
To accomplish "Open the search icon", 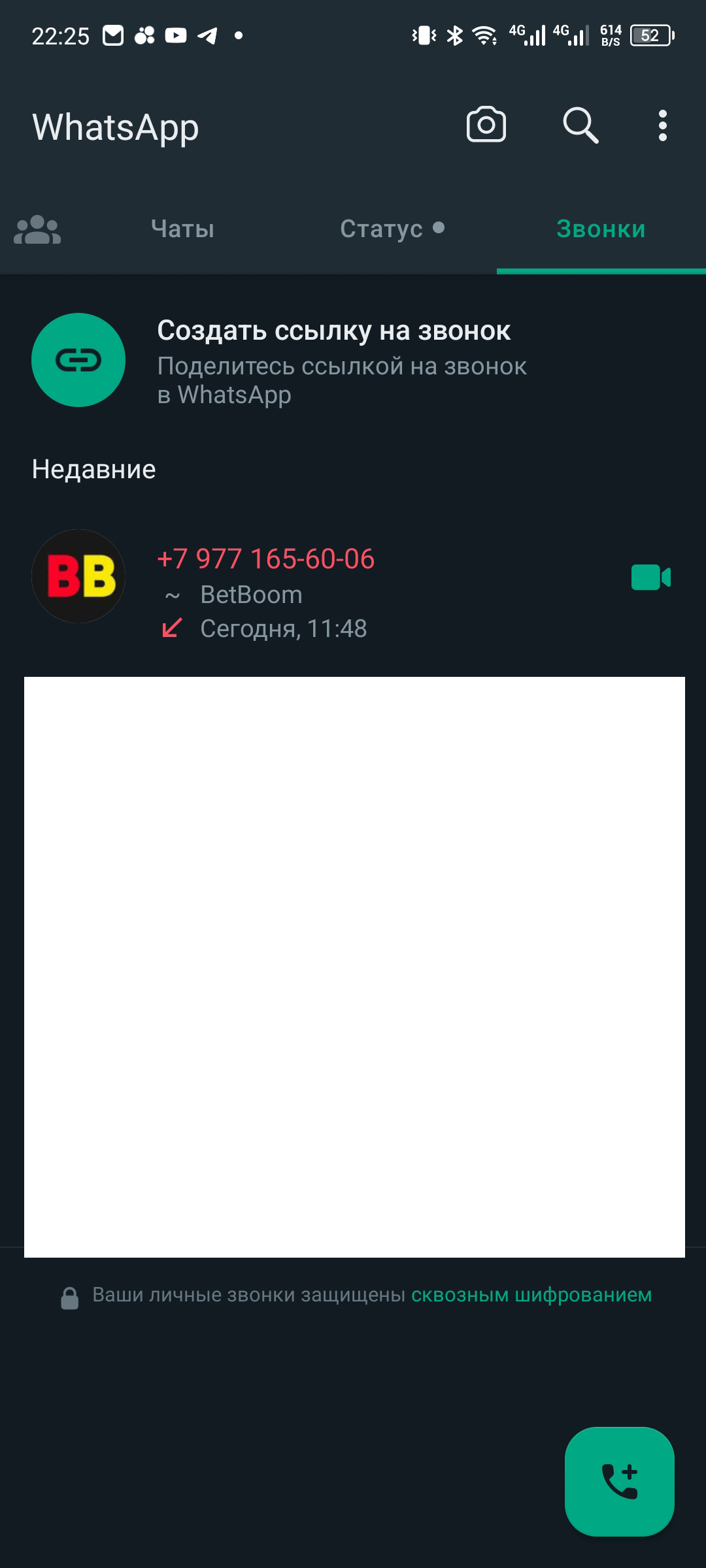I will [580, 125].
